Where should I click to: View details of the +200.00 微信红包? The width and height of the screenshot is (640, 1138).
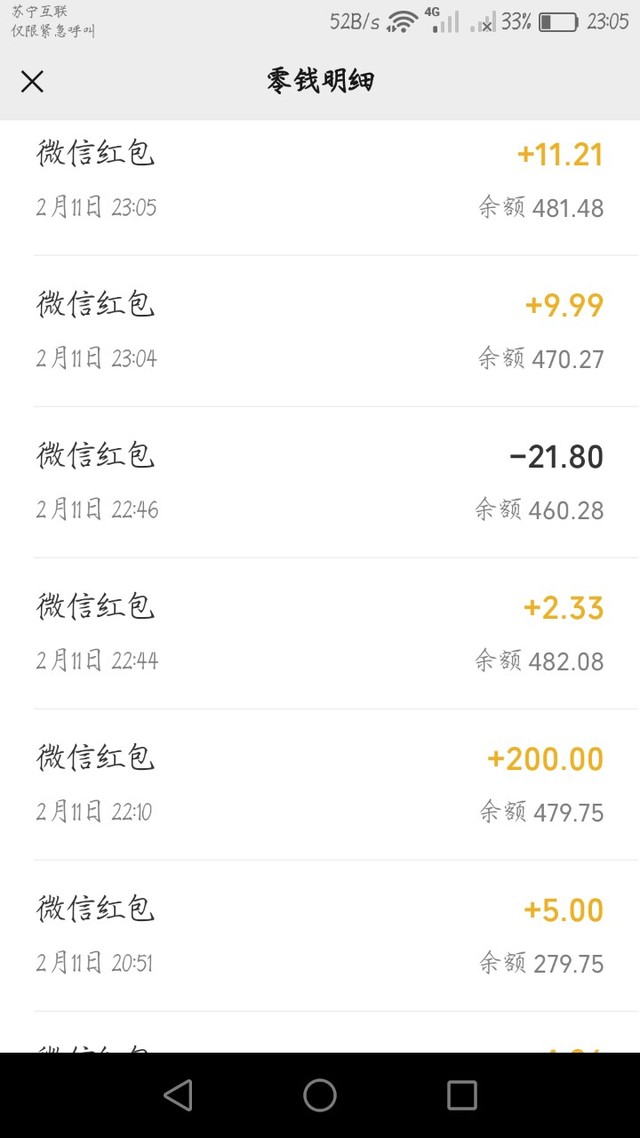point(320,784)
